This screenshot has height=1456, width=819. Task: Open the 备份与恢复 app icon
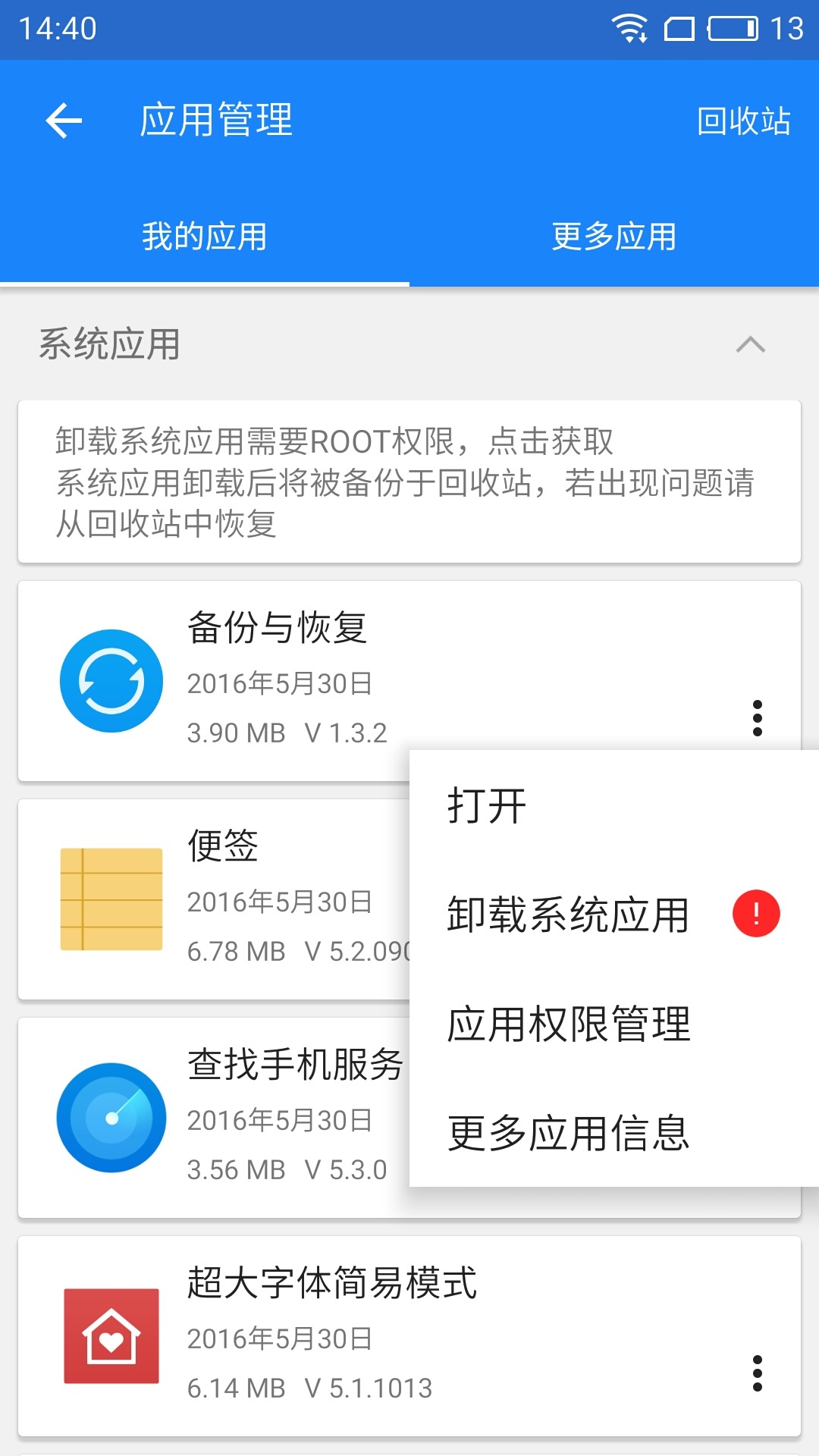coord(111,680)
